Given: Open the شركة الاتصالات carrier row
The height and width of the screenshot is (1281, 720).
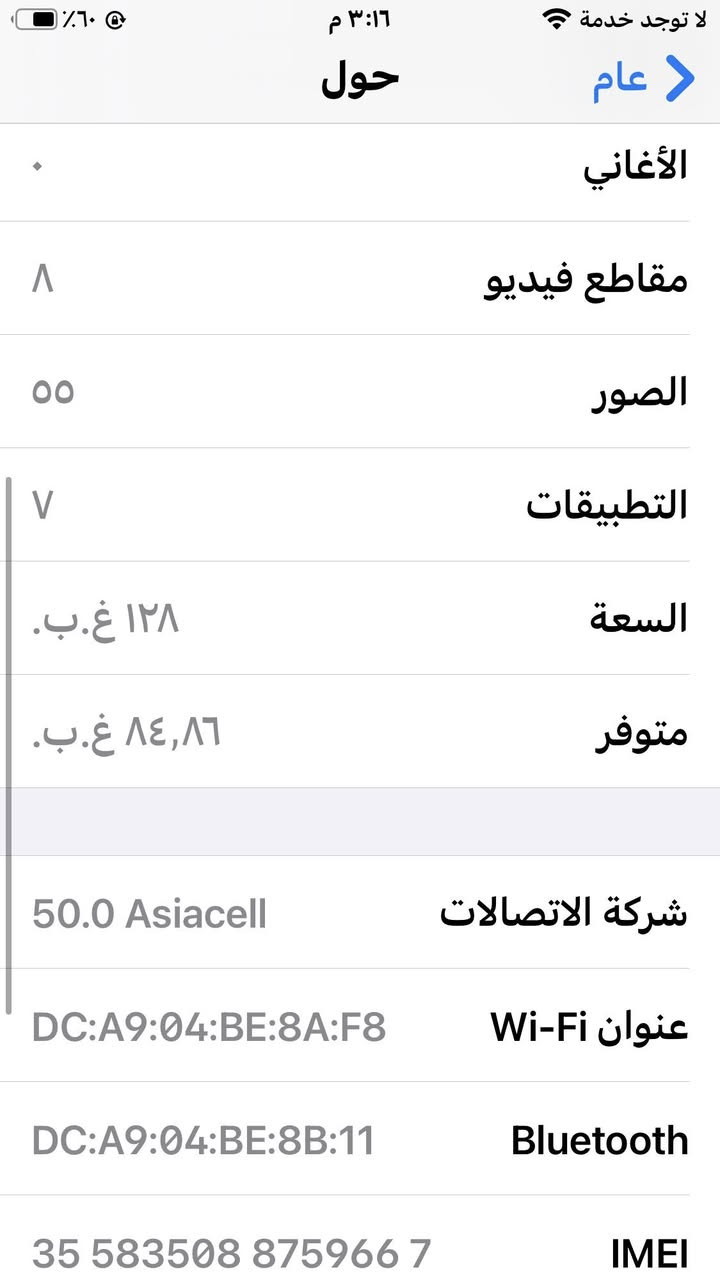Looking at the screenshot, I should coord(360,913).
